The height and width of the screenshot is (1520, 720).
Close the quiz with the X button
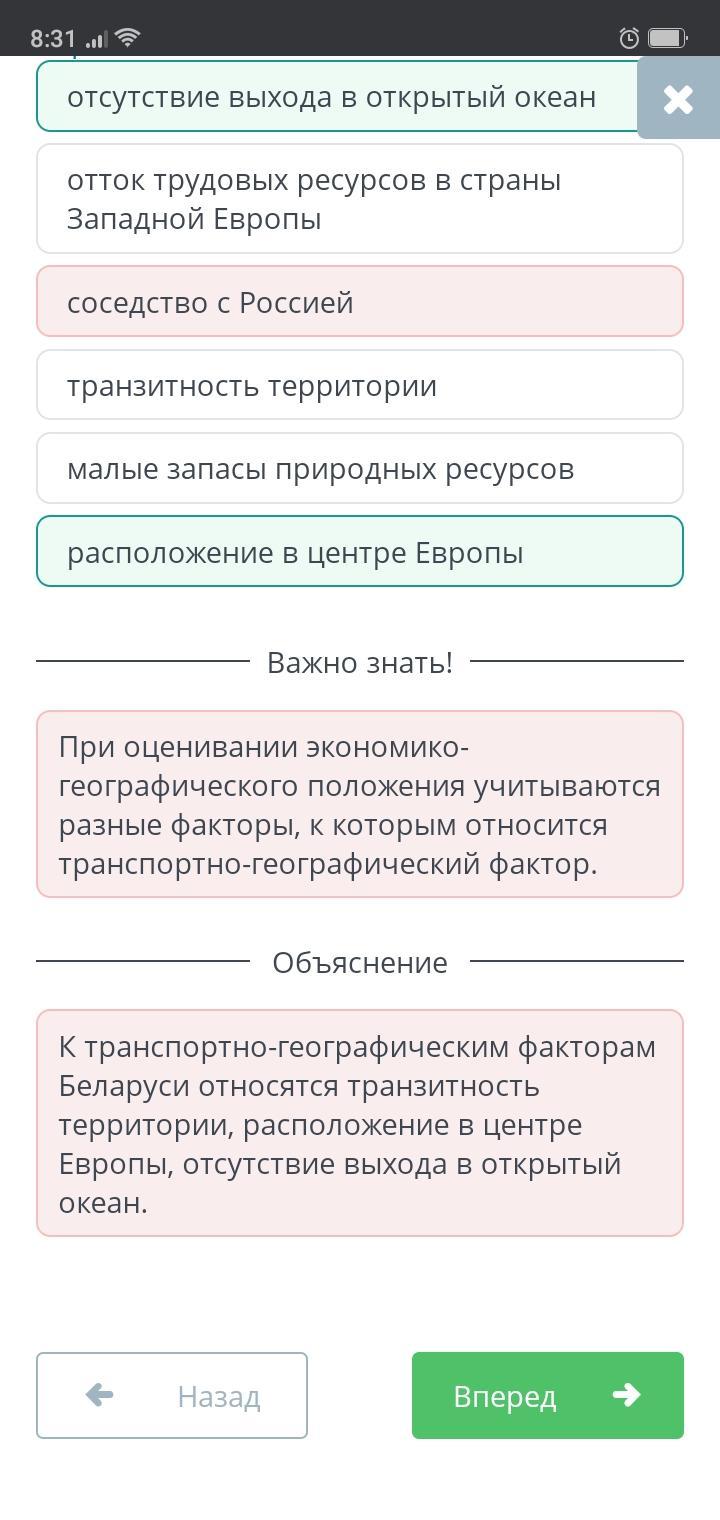point(678,98)
